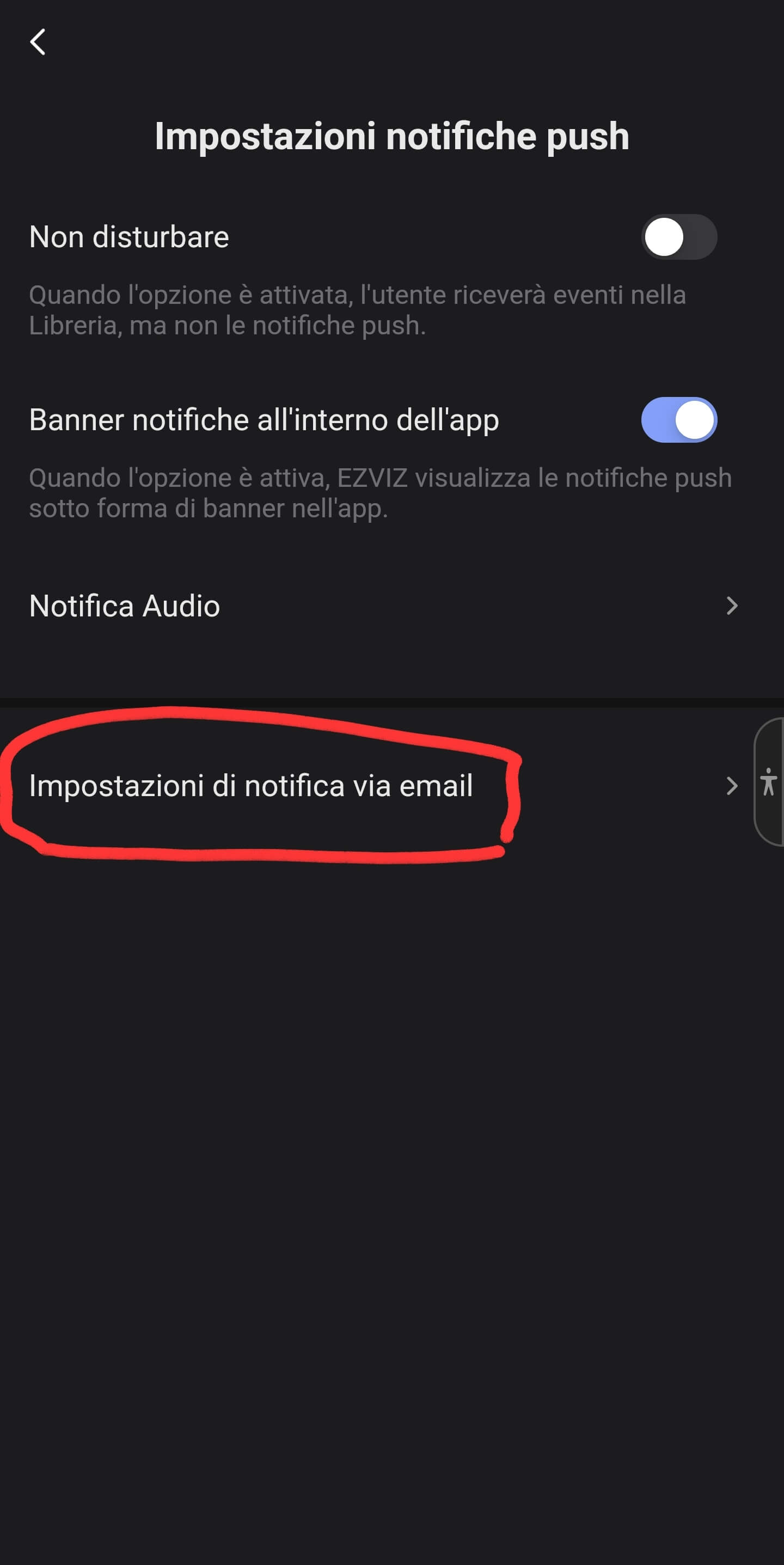
Task: Turn off Banner notifiche all'interno dell'app
Action: [x=678, y=420]
